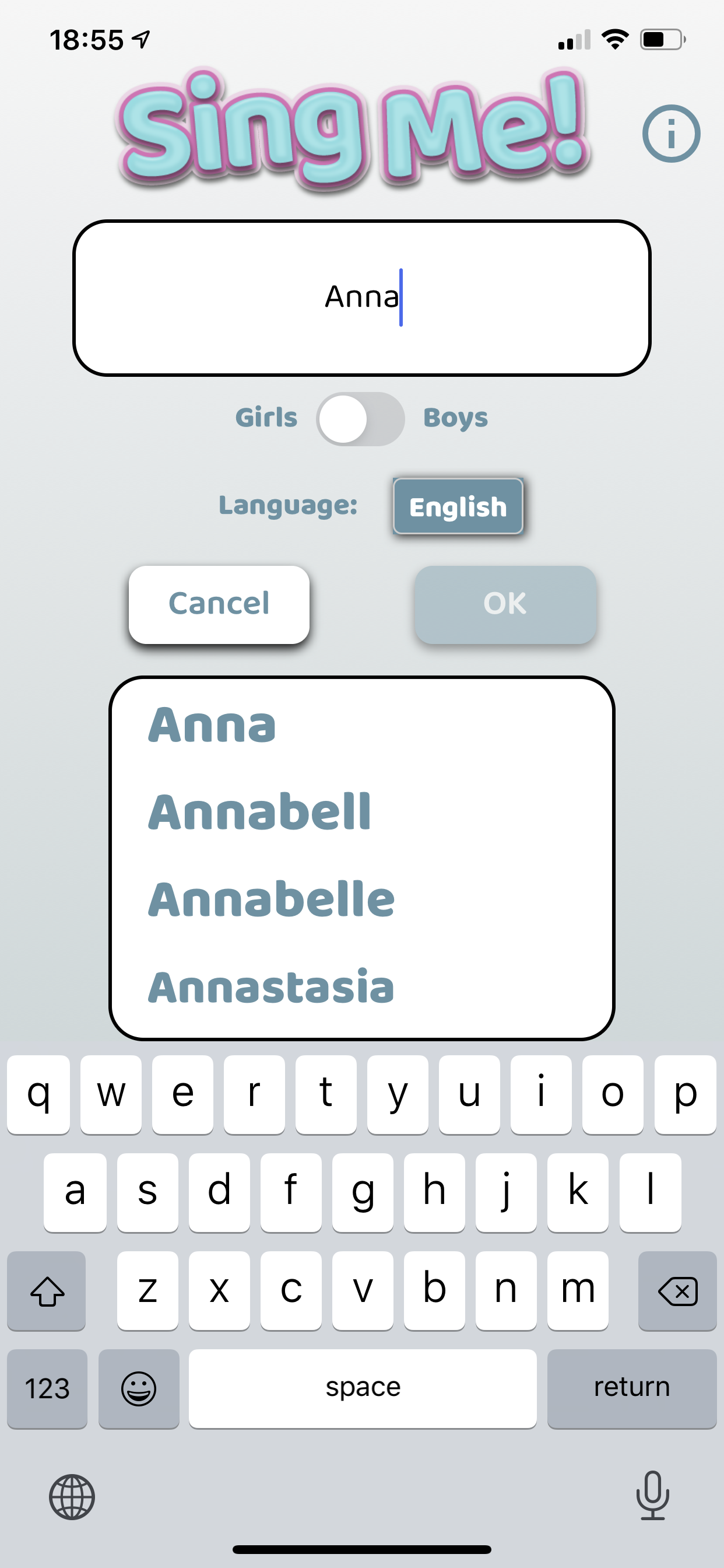Confirm the name with OK
The height and width of the screenshot is (1568, 724).
tap(505, 604)
